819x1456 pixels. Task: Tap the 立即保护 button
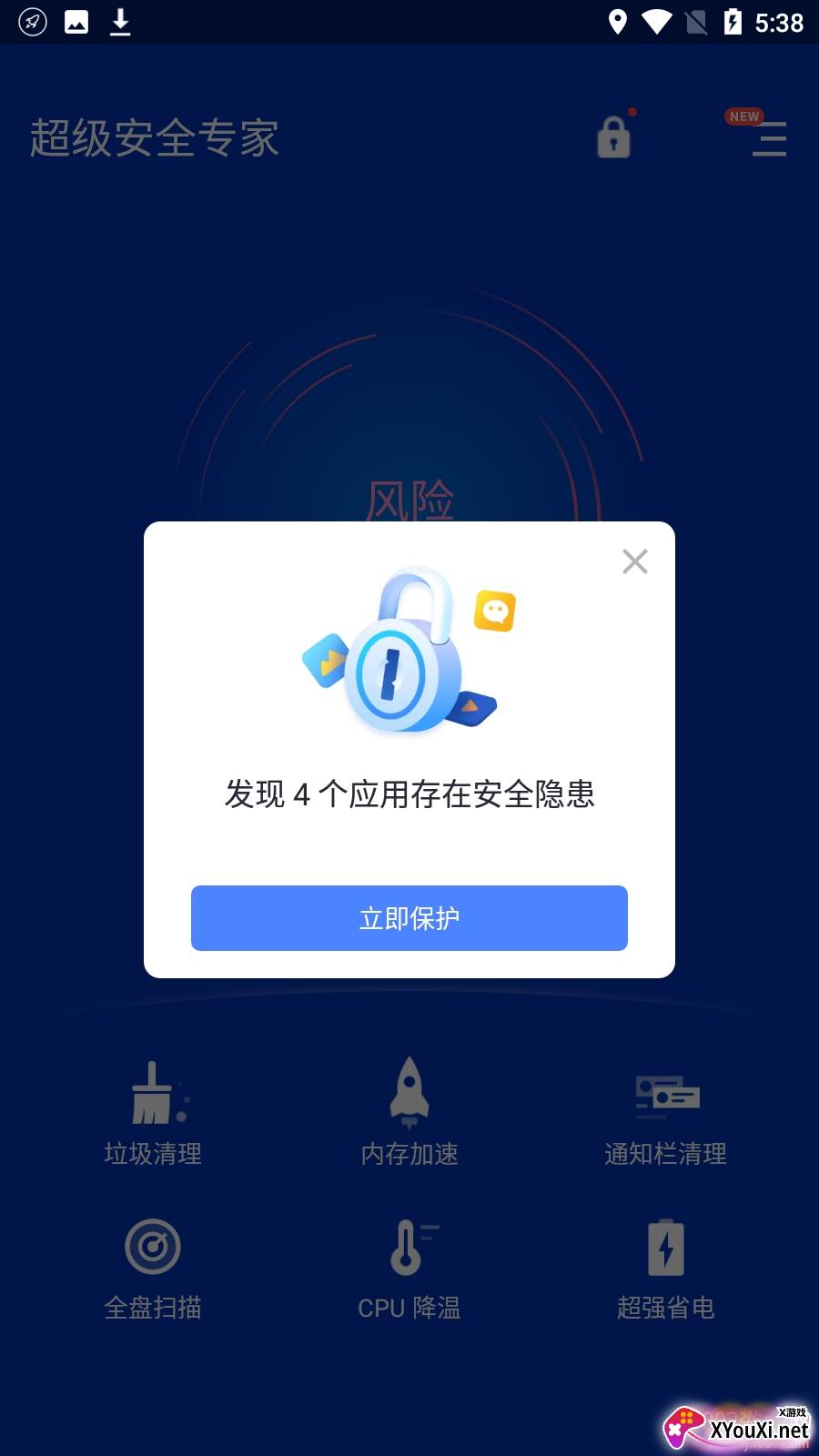pyautogui.click(x=409, y=918)
